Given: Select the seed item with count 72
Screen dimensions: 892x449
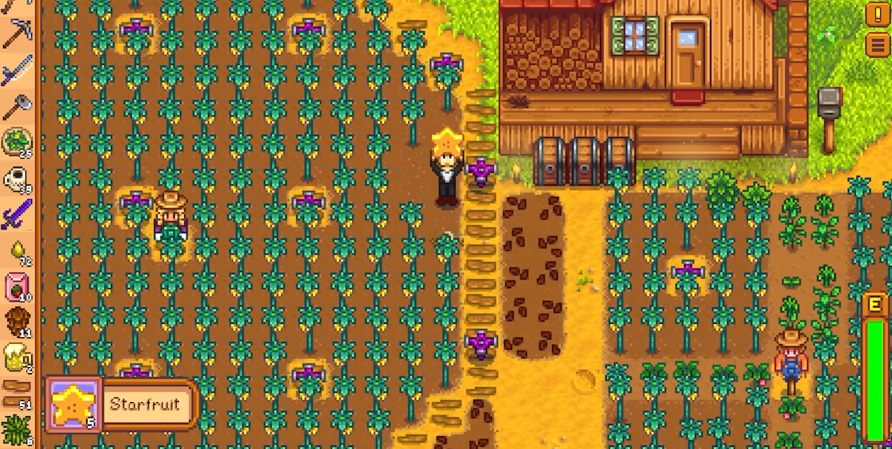Looking at the screenshot, I should point(17,250).
